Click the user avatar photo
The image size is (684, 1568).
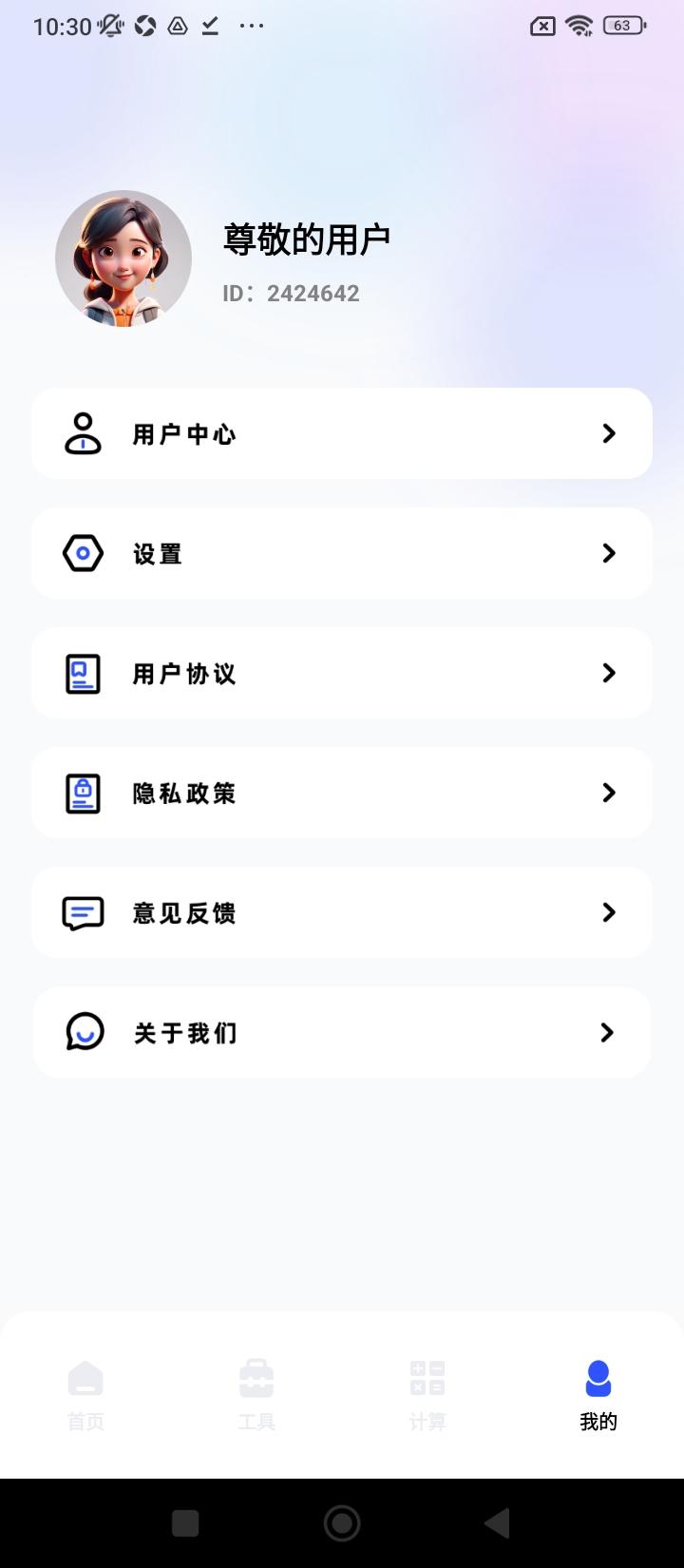coord(123,258)
